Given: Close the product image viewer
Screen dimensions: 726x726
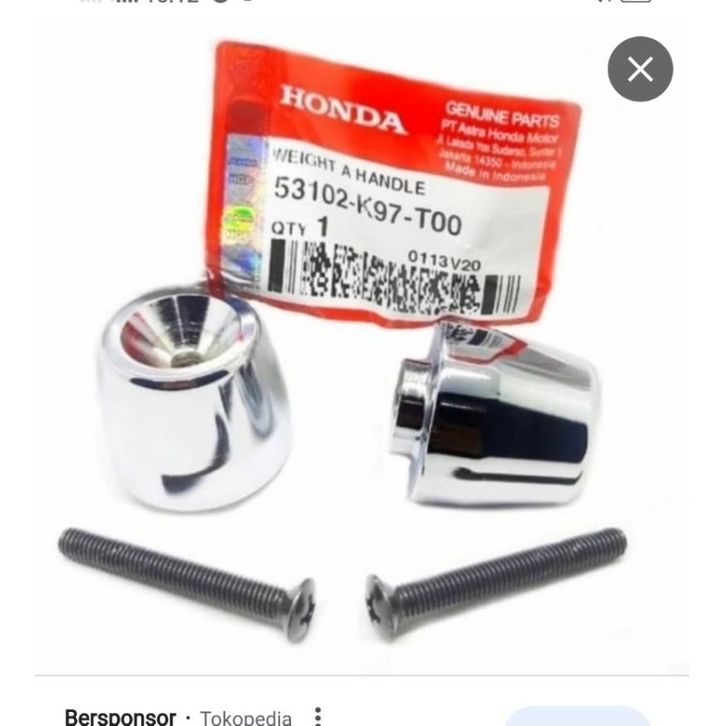Looking at the screenshot, I should (x=640, y=69).
